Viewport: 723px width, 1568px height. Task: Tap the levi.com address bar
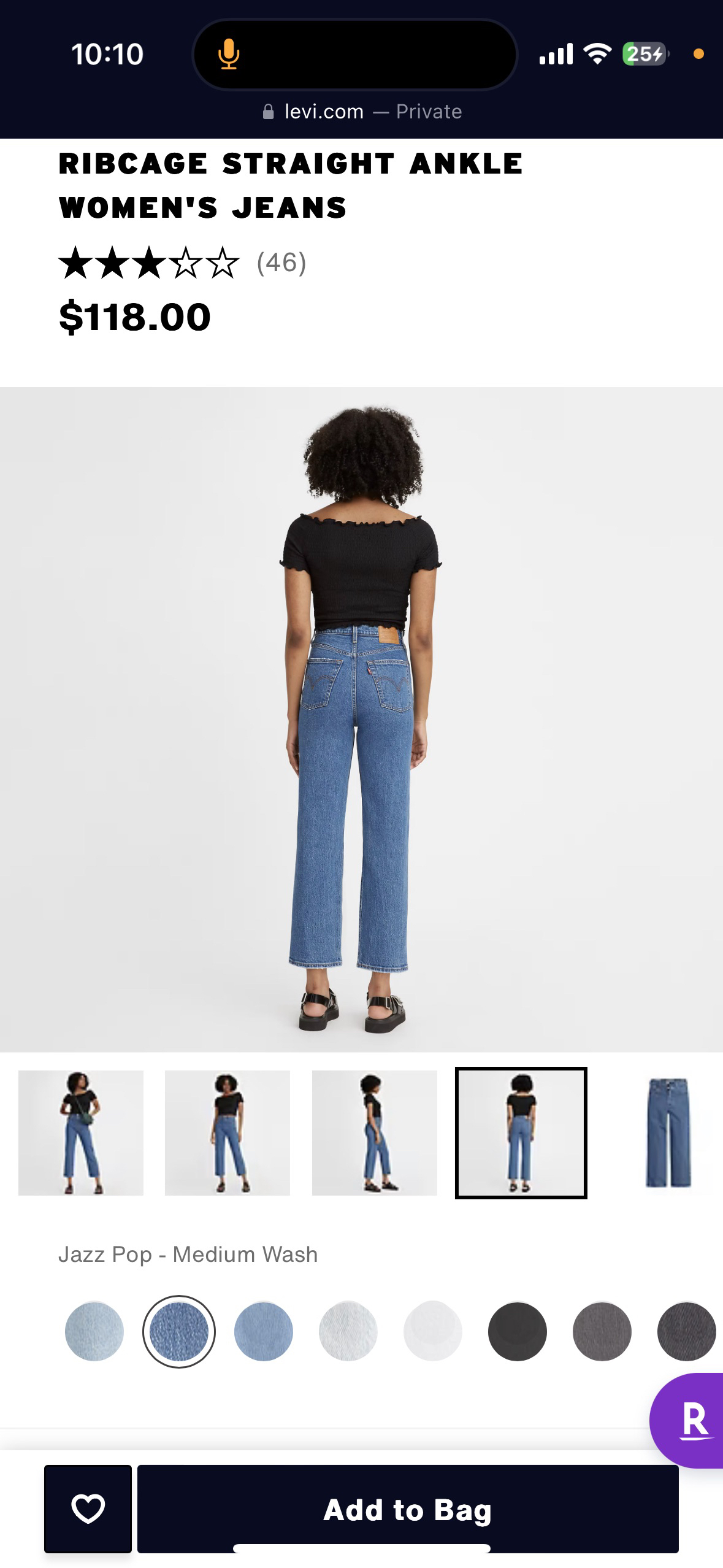(362, 112)
